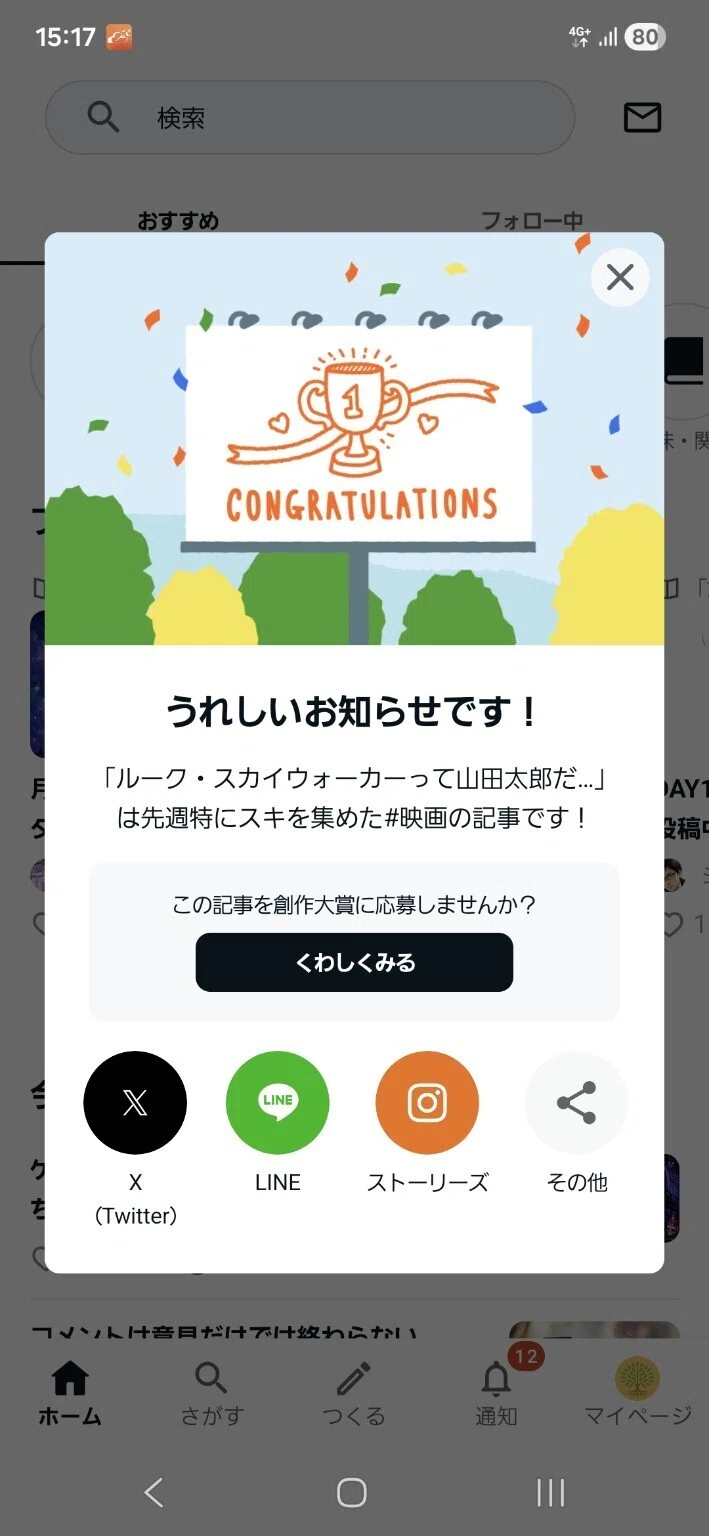Select the おすすめ tab
The height and width of the screenshot is (1536, 709).
[178, 220]
